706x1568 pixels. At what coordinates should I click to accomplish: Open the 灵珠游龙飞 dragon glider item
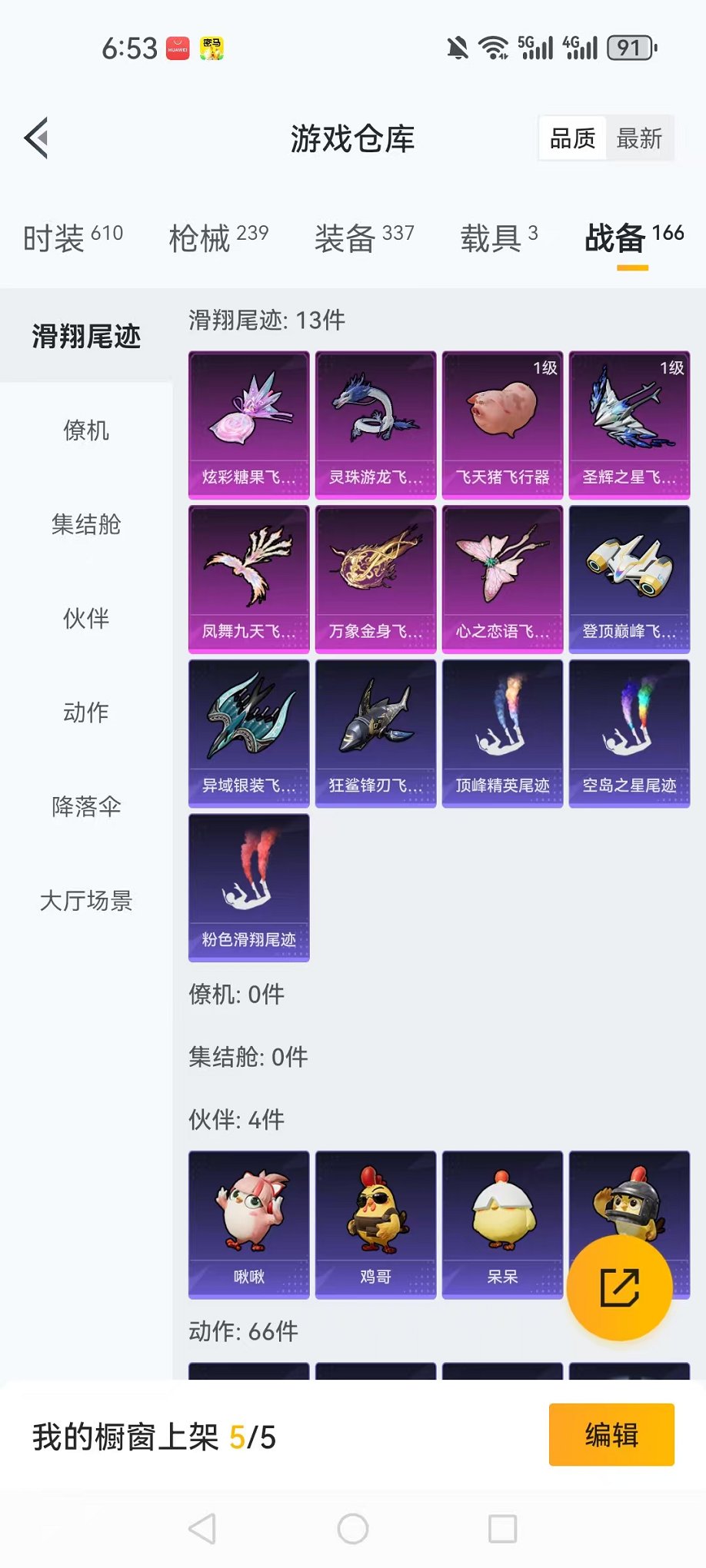tap(375, 424)
